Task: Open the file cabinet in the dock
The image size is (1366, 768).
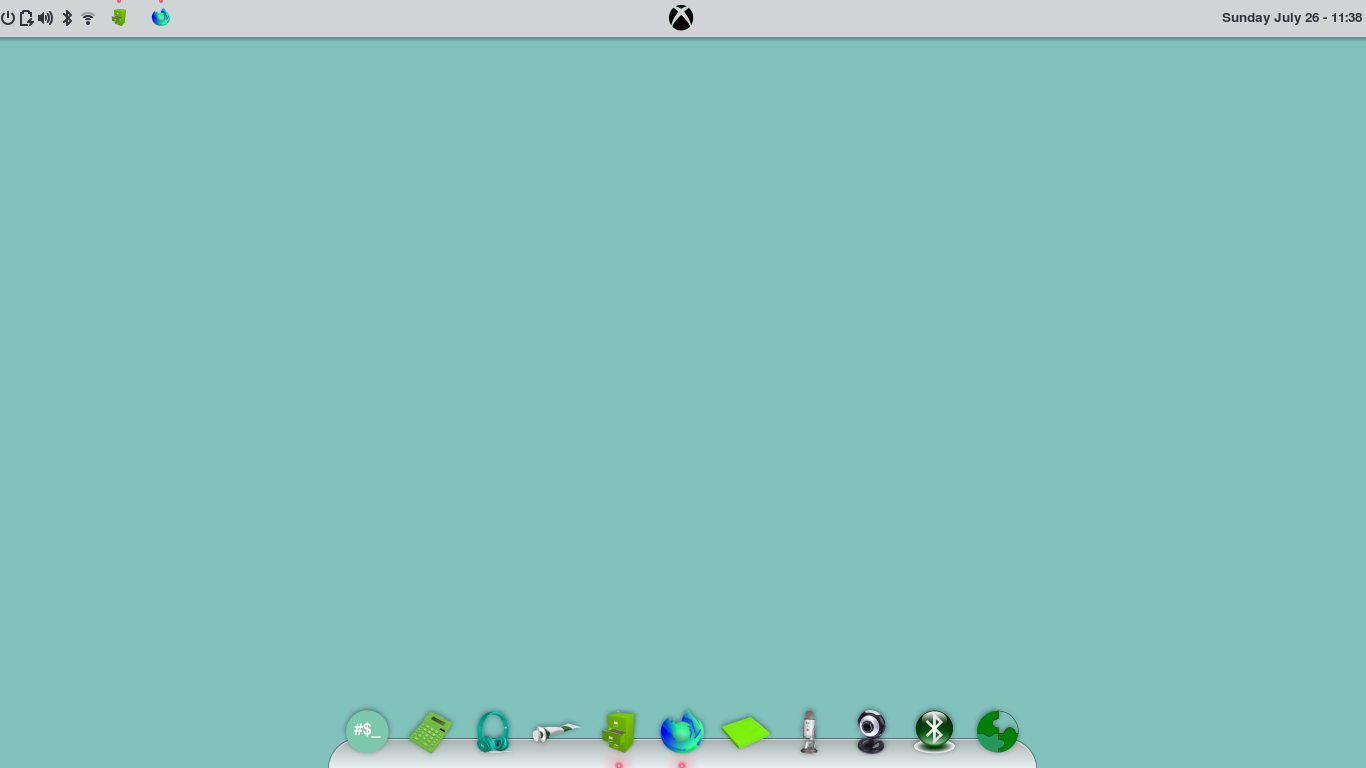Action: pyautogui.click(x=619, y=732)
